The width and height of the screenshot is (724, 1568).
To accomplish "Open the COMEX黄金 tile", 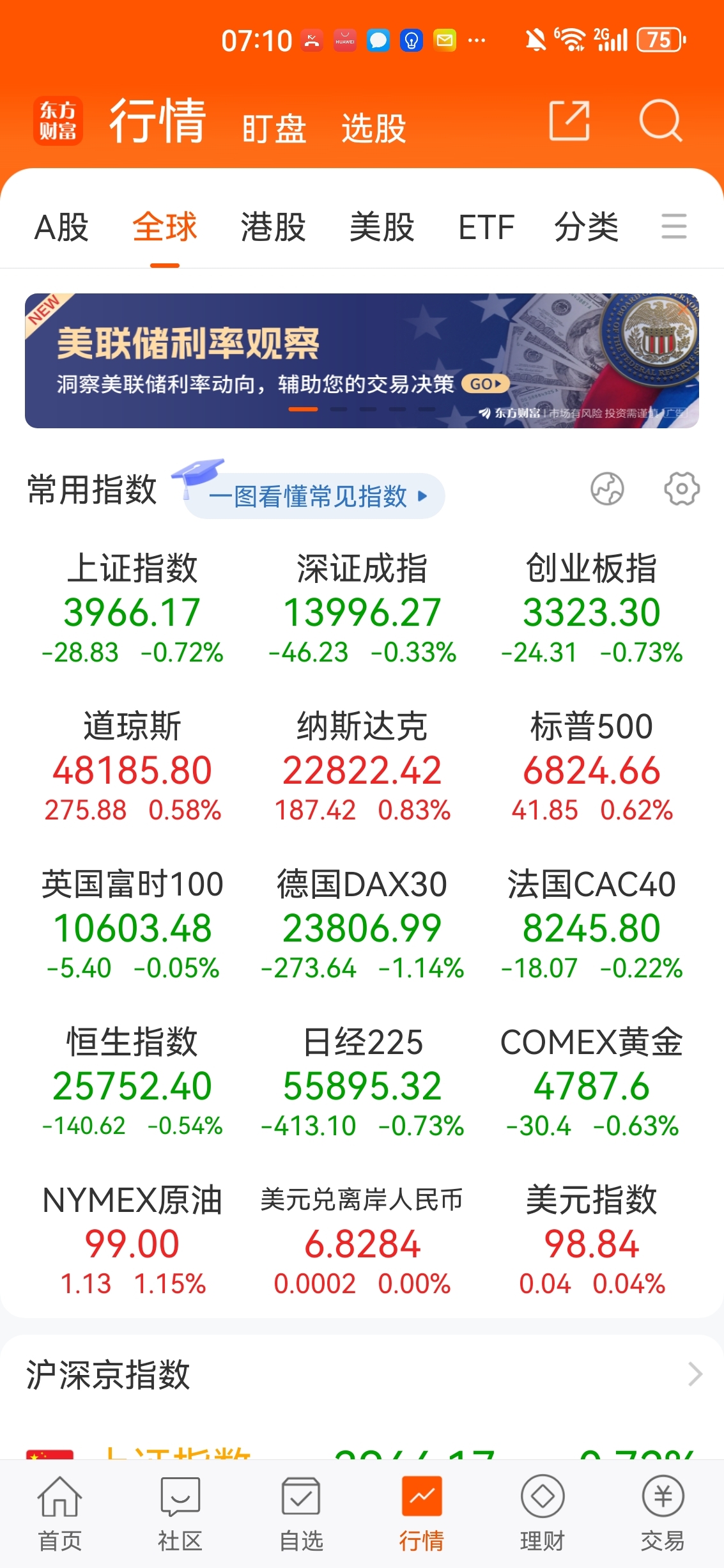I will 592,1082.
